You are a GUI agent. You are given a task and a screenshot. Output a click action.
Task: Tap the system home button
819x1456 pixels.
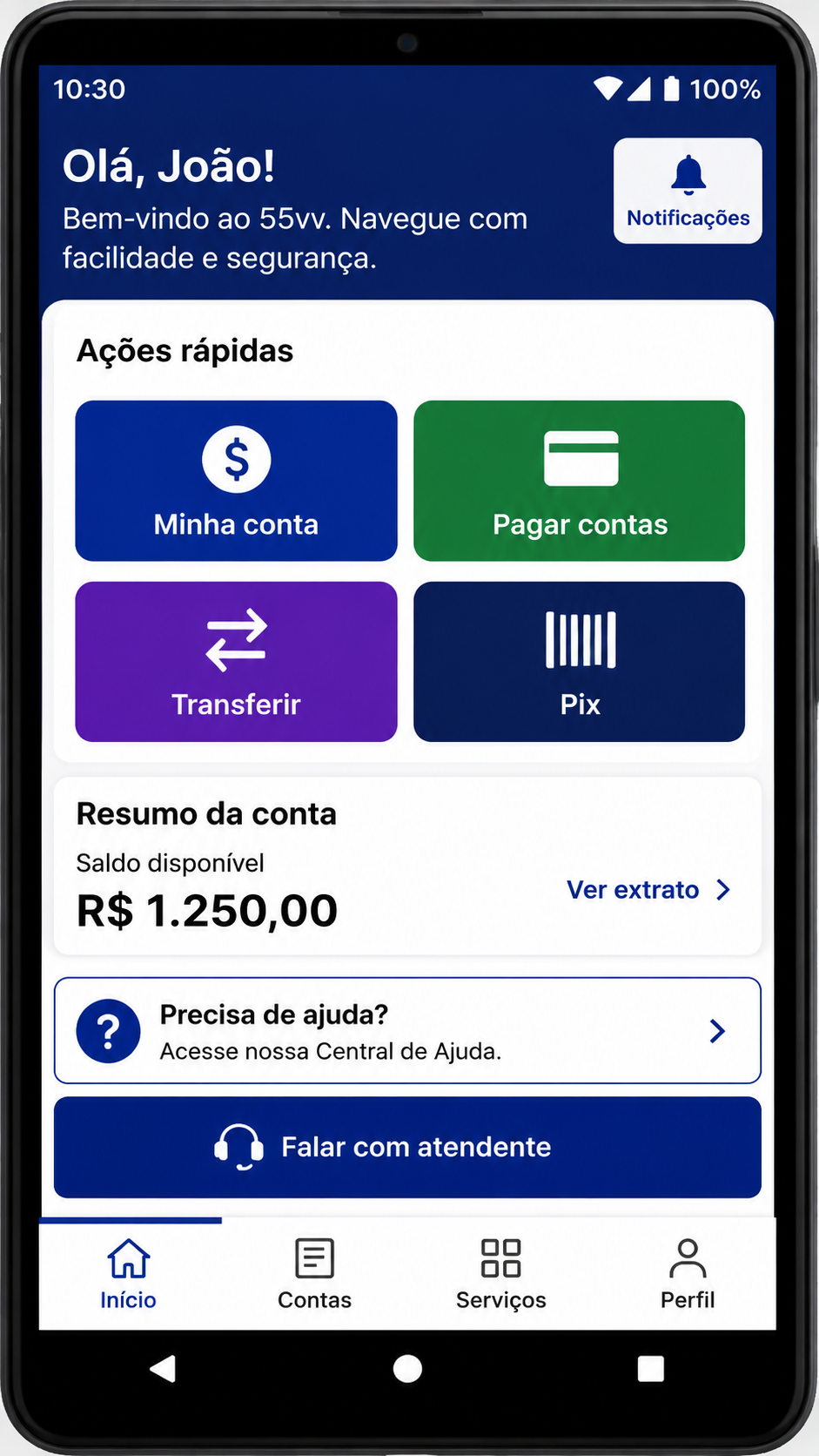coord(407,1369)
